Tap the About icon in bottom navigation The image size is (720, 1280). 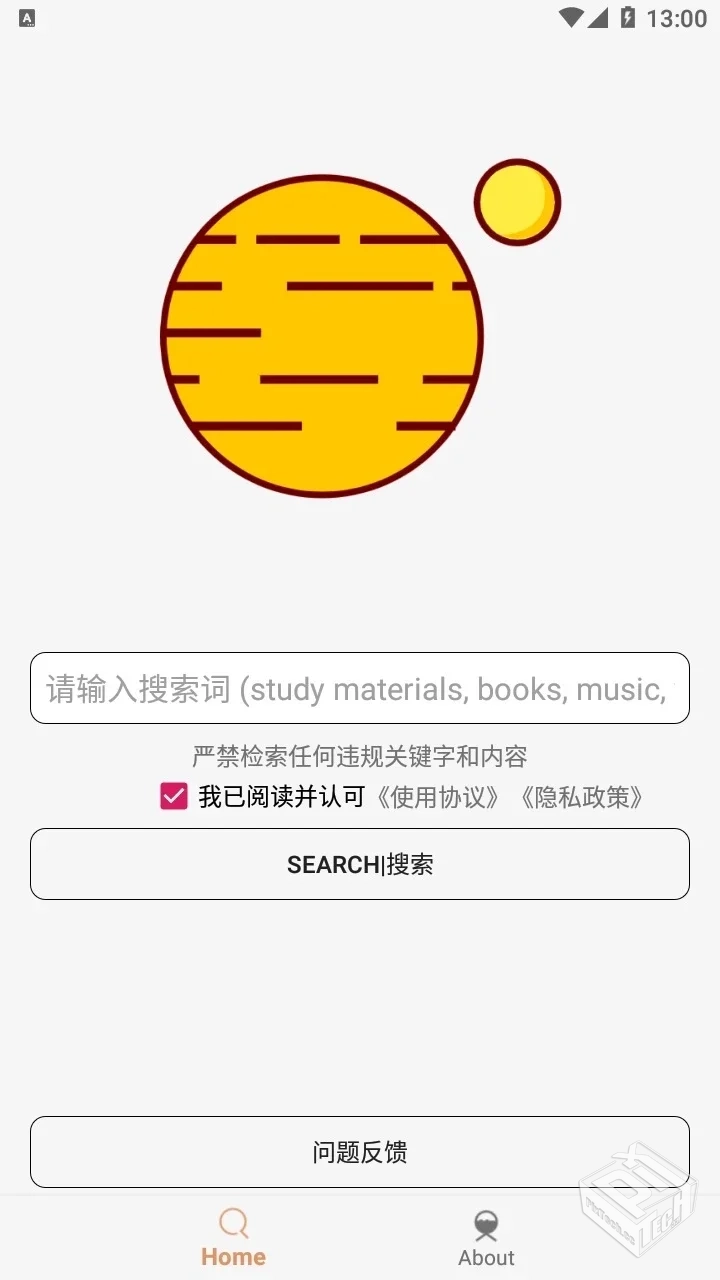(486, 1222)
